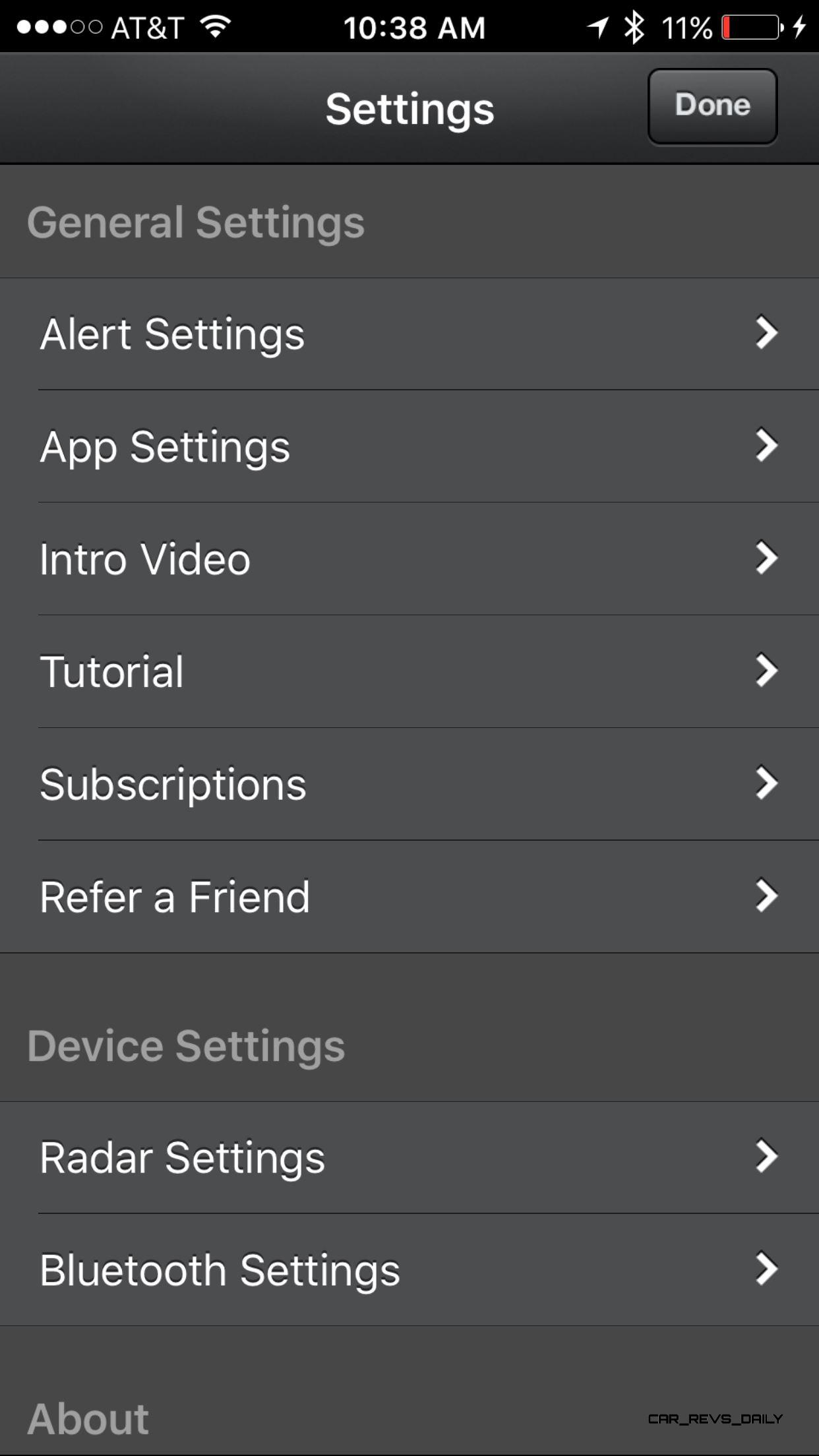Viewport: 819px width, 1456px height.
Task: Go to App Settings
Action: pos(409,446)
